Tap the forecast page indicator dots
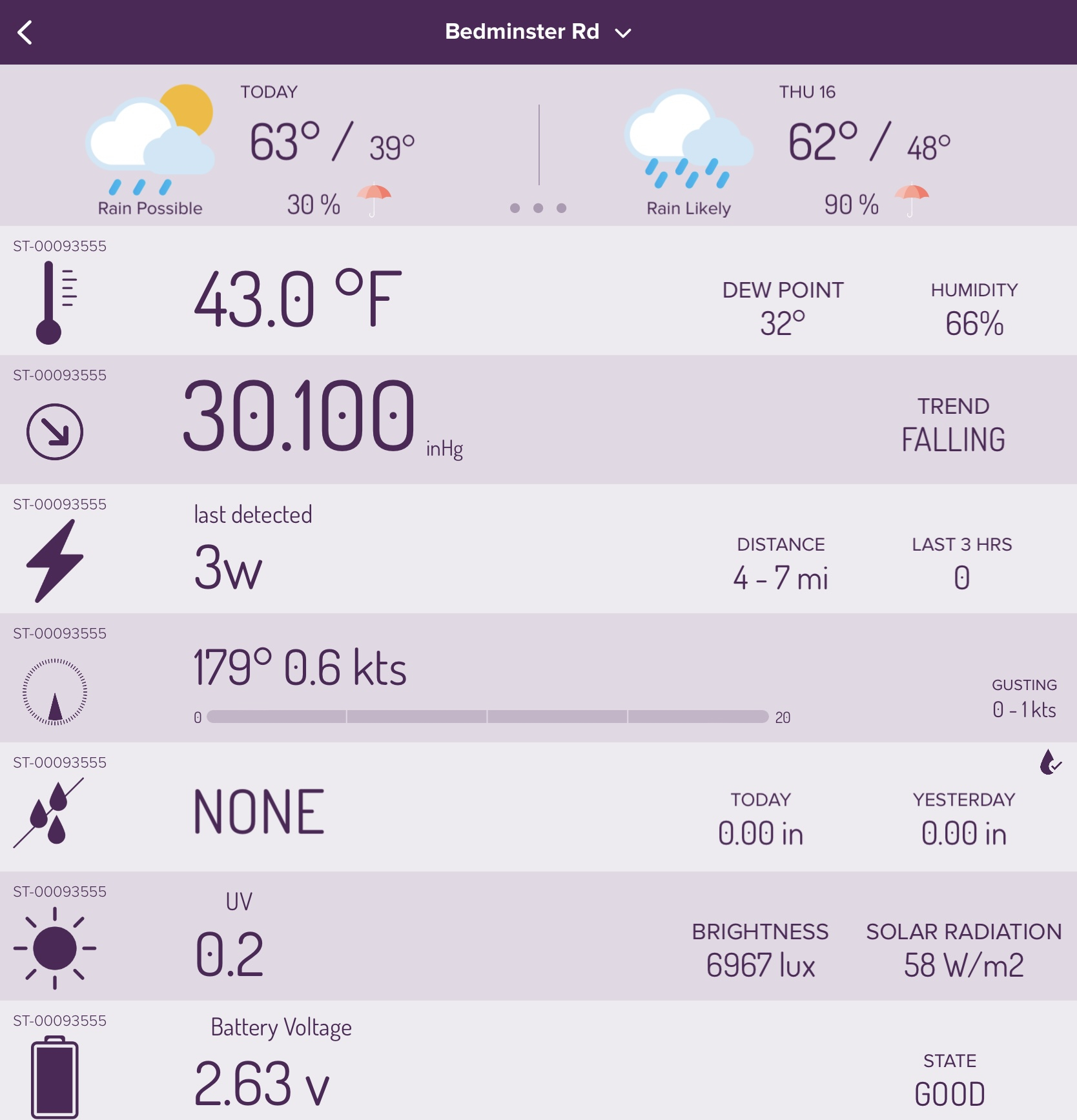 click(538, 208)
